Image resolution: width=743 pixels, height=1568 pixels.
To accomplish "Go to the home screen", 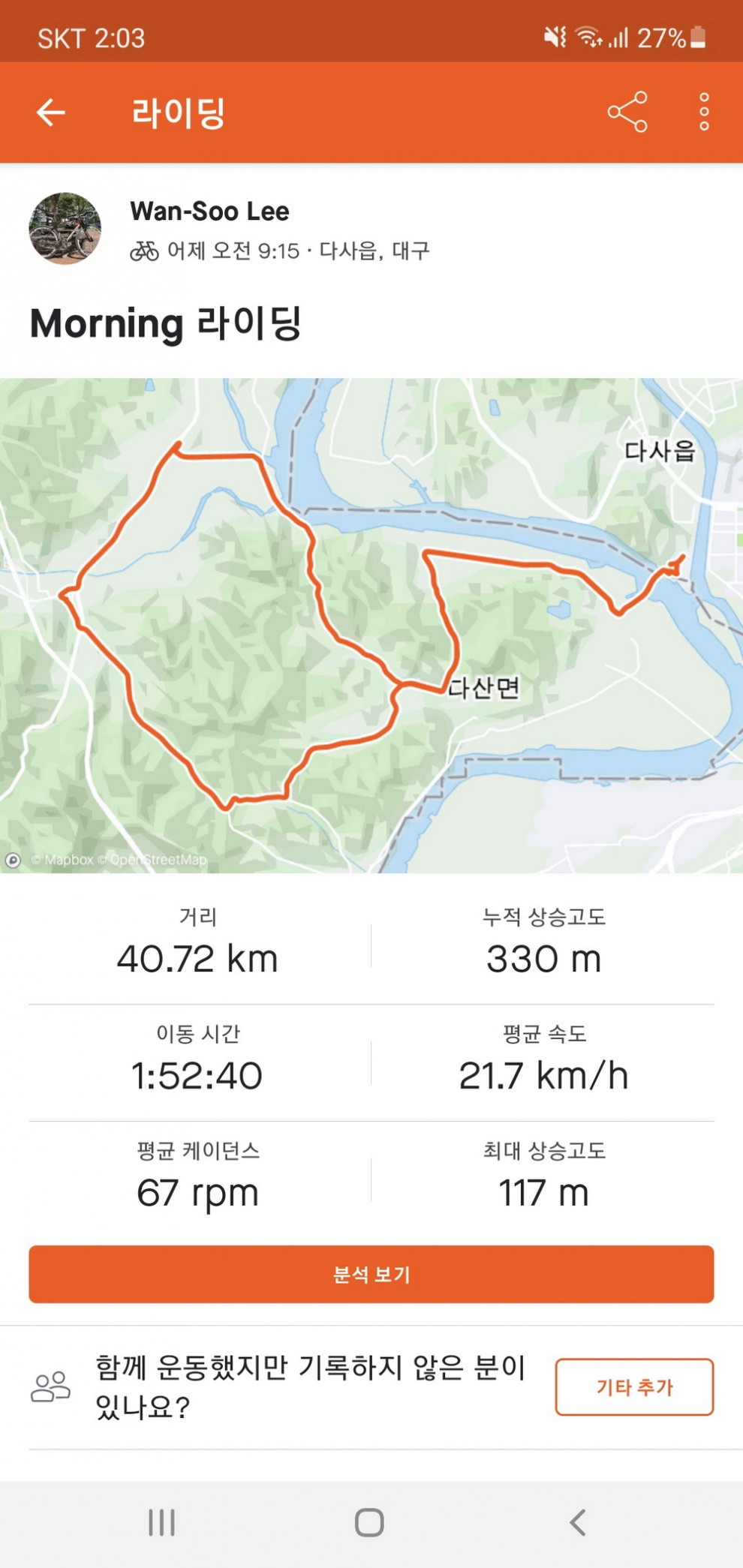I will [x=369, y=1522].
